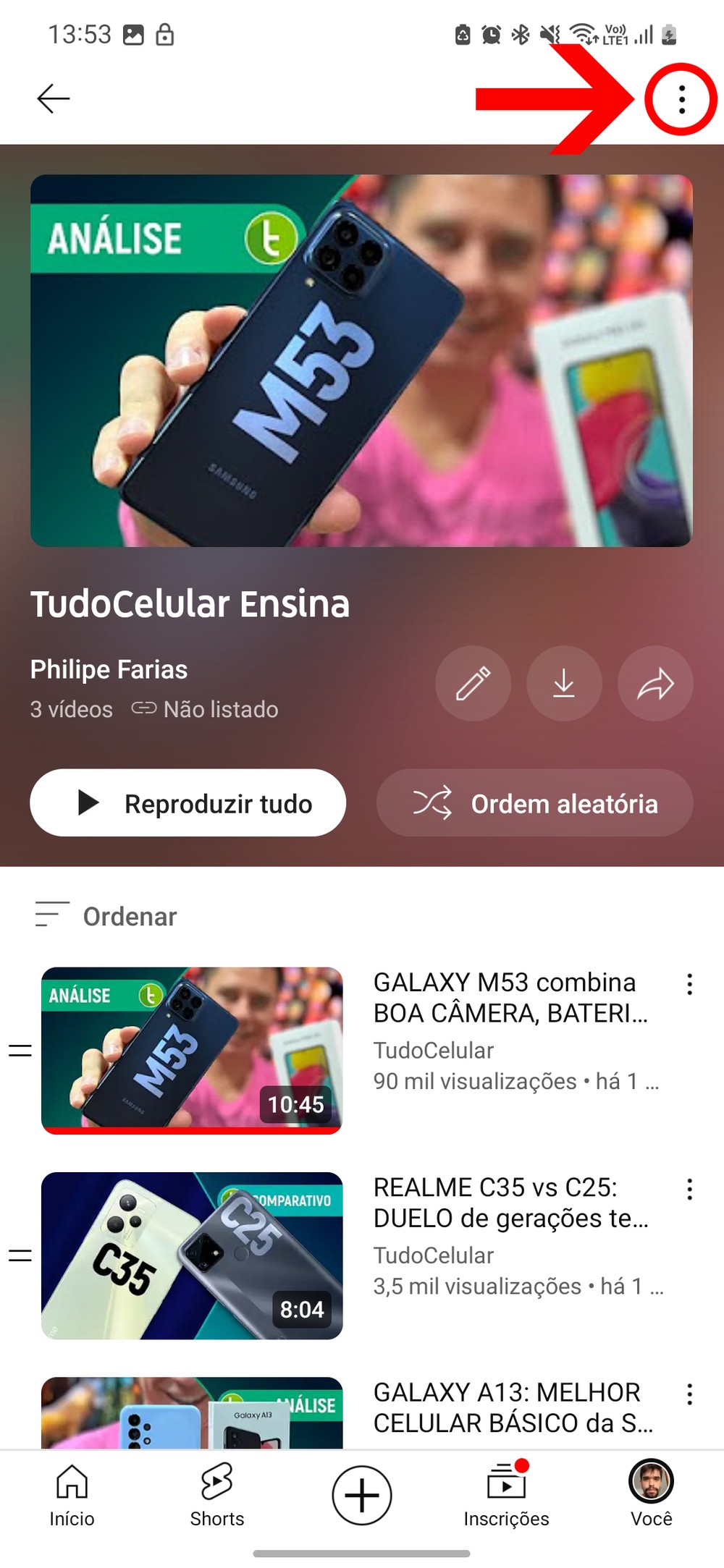Edit the playlist with pencil icon

coord(473,683)
